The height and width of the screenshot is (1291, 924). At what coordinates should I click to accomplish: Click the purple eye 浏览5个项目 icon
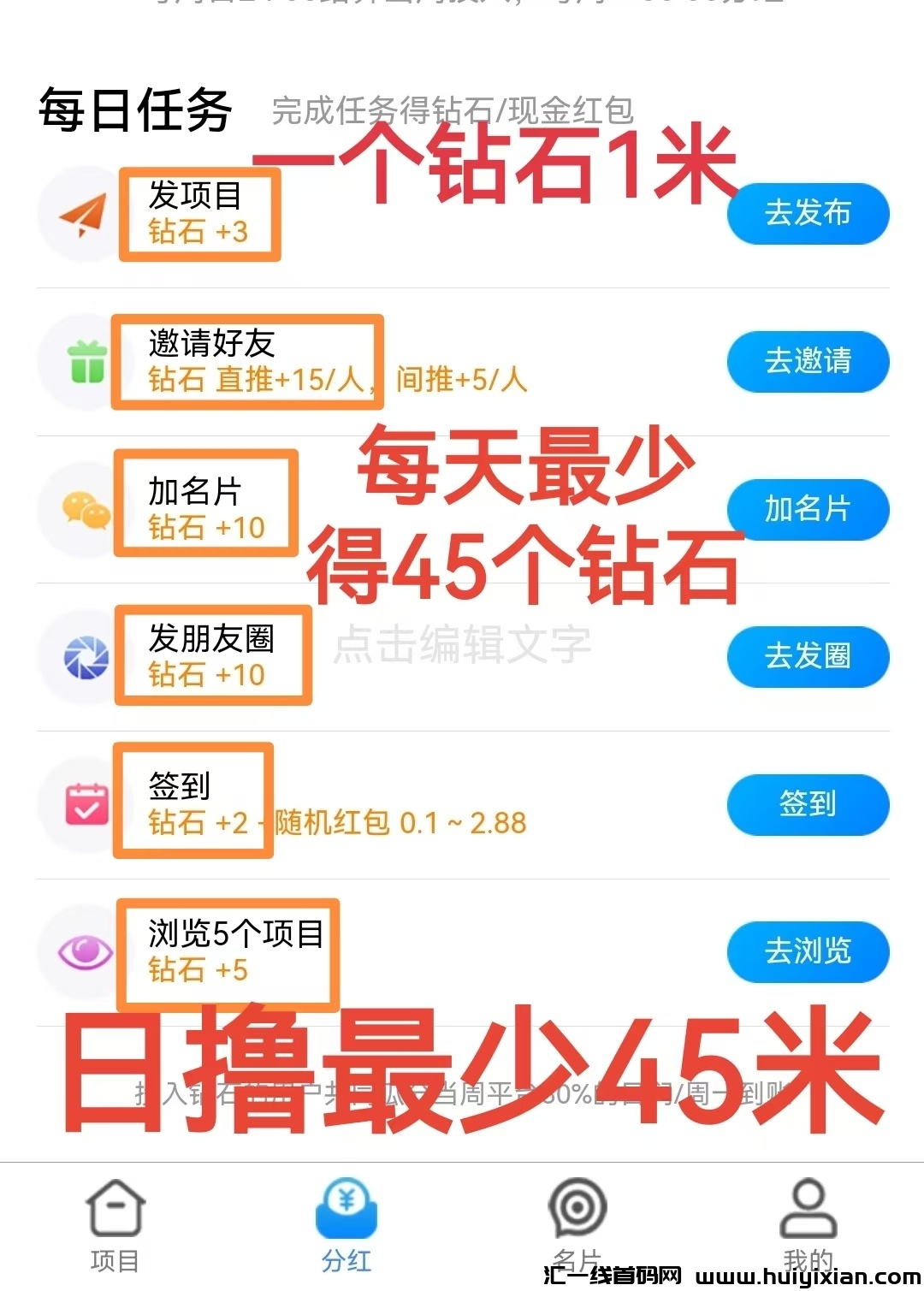[x=81, y=951]
